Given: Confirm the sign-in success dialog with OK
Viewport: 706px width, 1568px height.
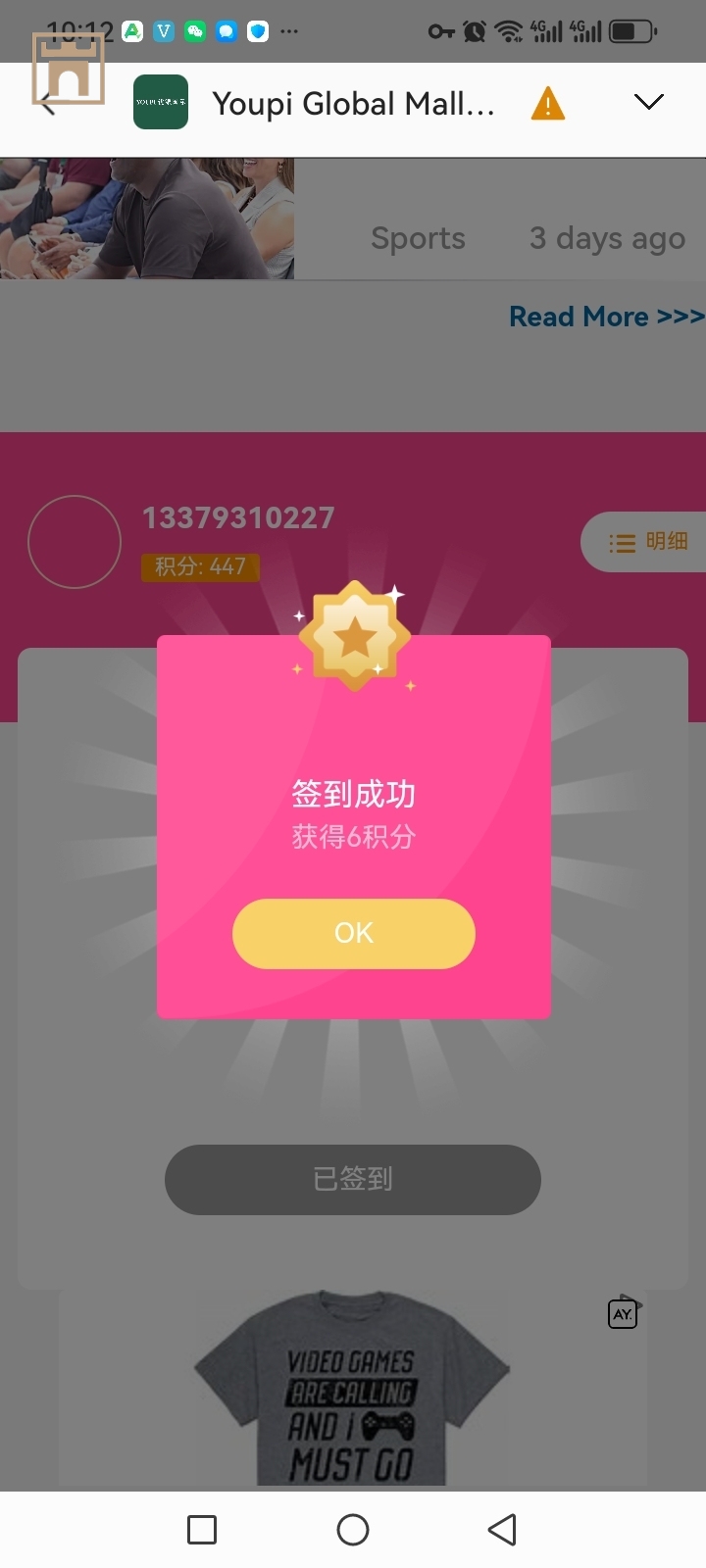Looking at the screenshot, I should point(353,933).
